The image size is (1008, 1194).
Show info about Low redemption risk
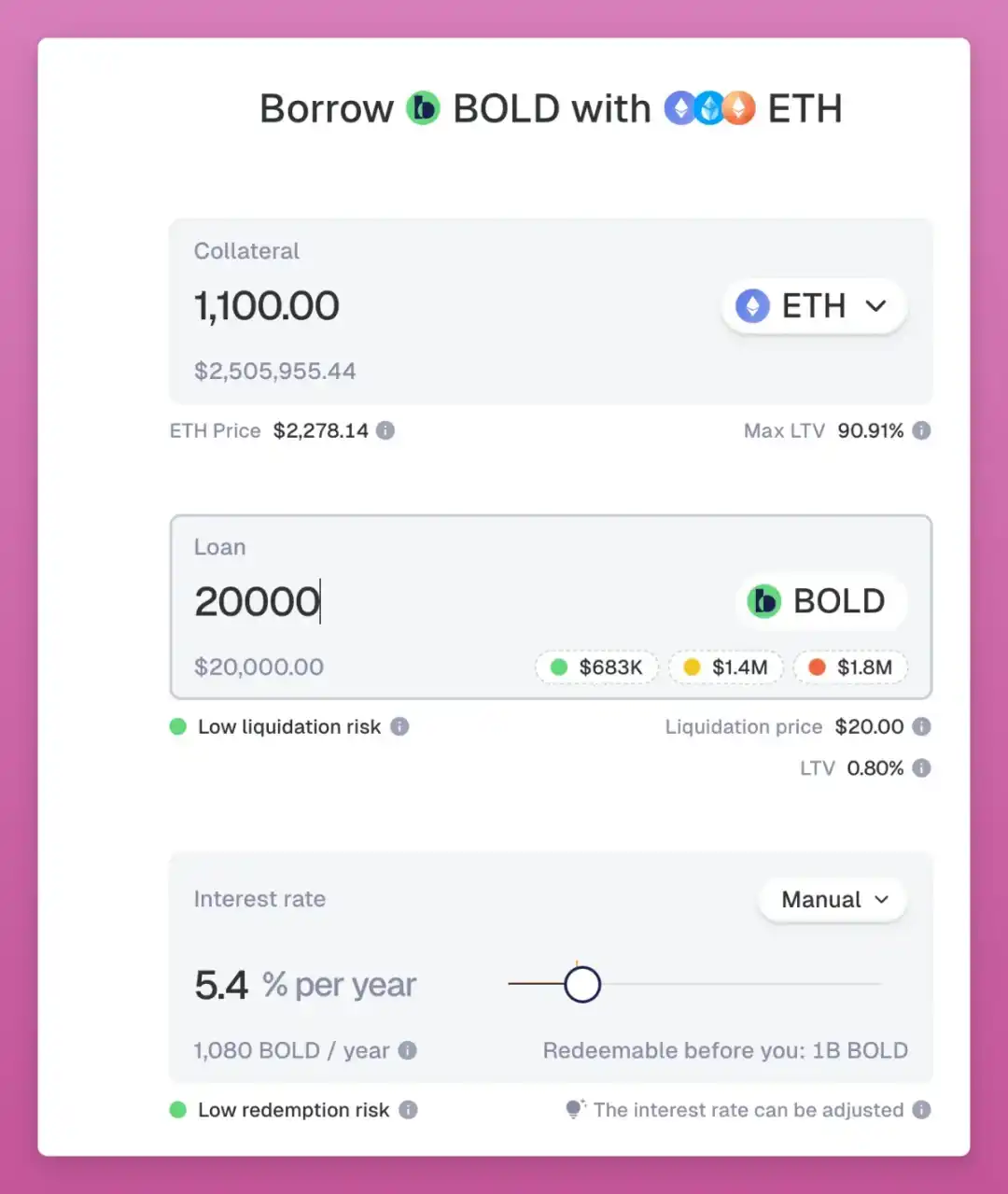coord(408,1110)
